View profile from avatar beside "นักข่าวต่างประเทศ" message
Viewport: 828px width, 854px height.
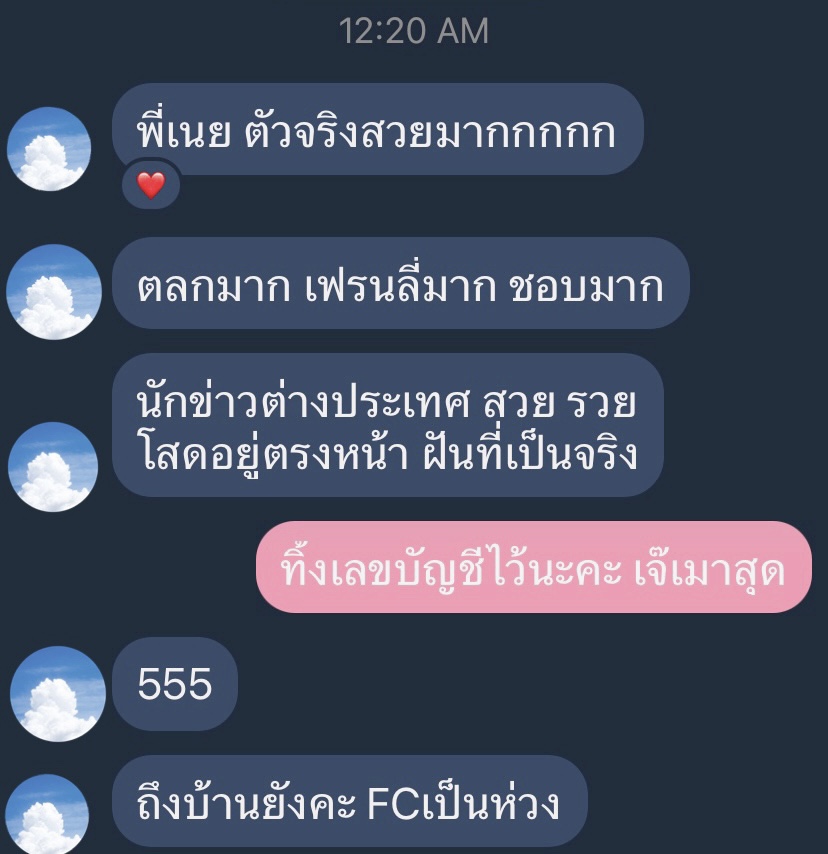[x=53, y=467]
